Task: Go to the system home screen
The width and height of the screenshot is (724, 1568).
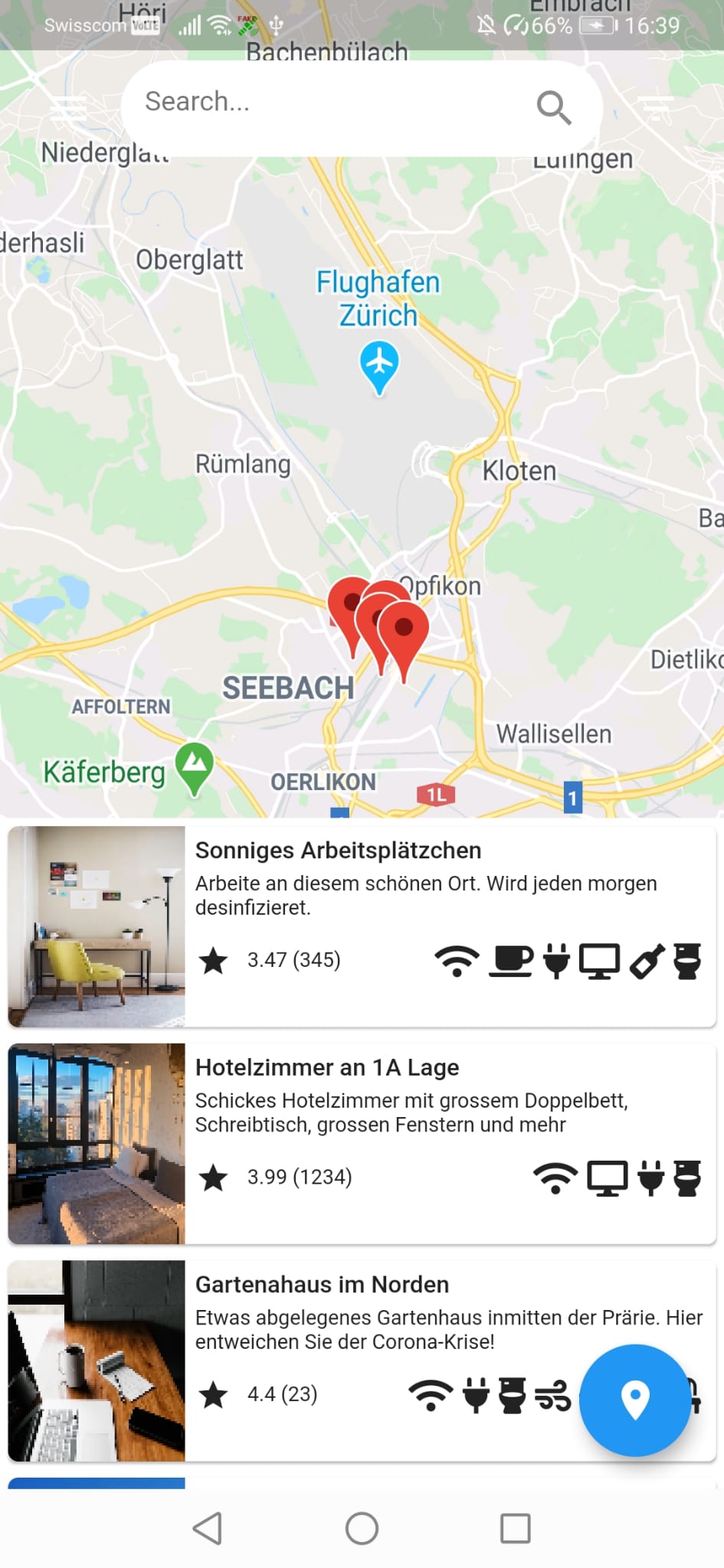Action: [x=362, y=1528]
